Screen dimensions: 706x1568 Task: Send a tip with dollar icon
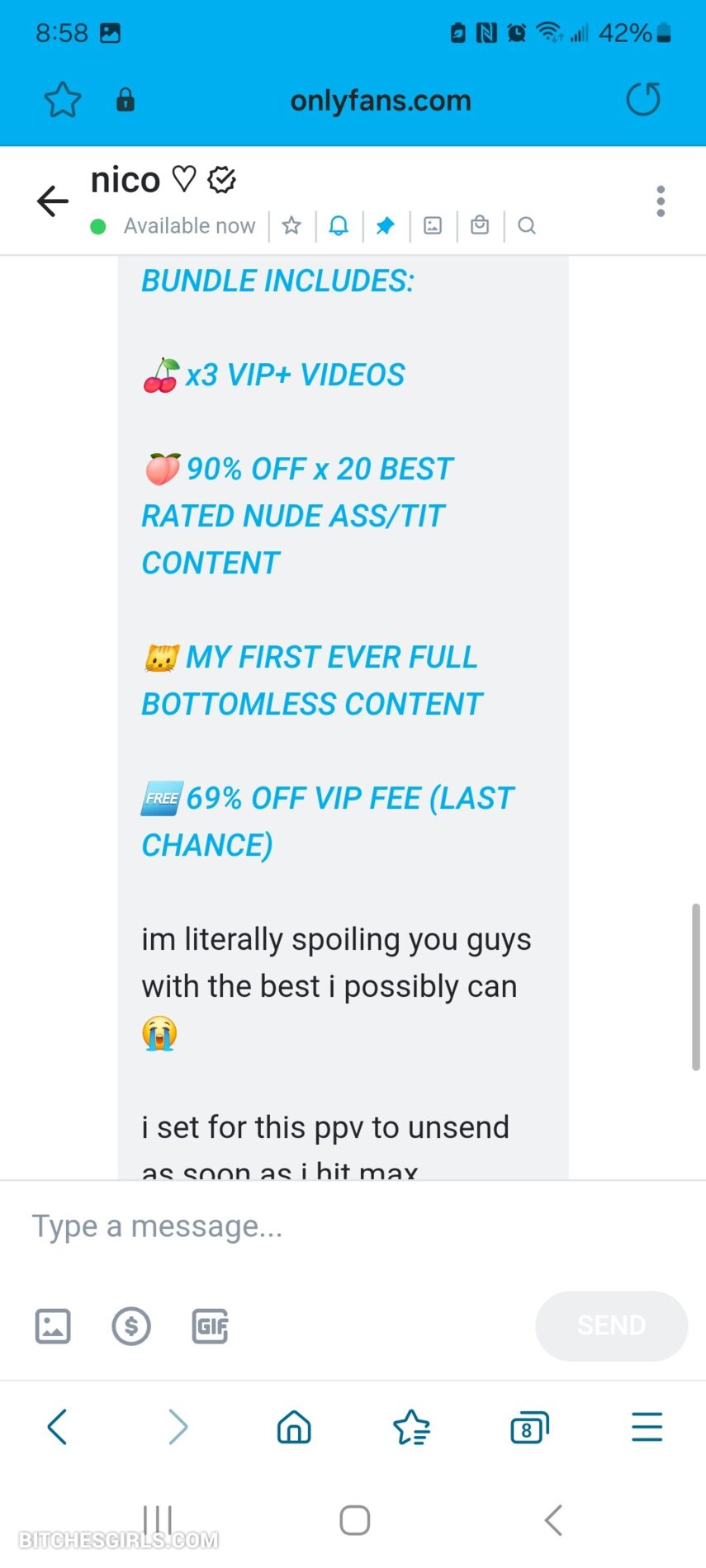pyautogui.click(x=131, y=1326)
